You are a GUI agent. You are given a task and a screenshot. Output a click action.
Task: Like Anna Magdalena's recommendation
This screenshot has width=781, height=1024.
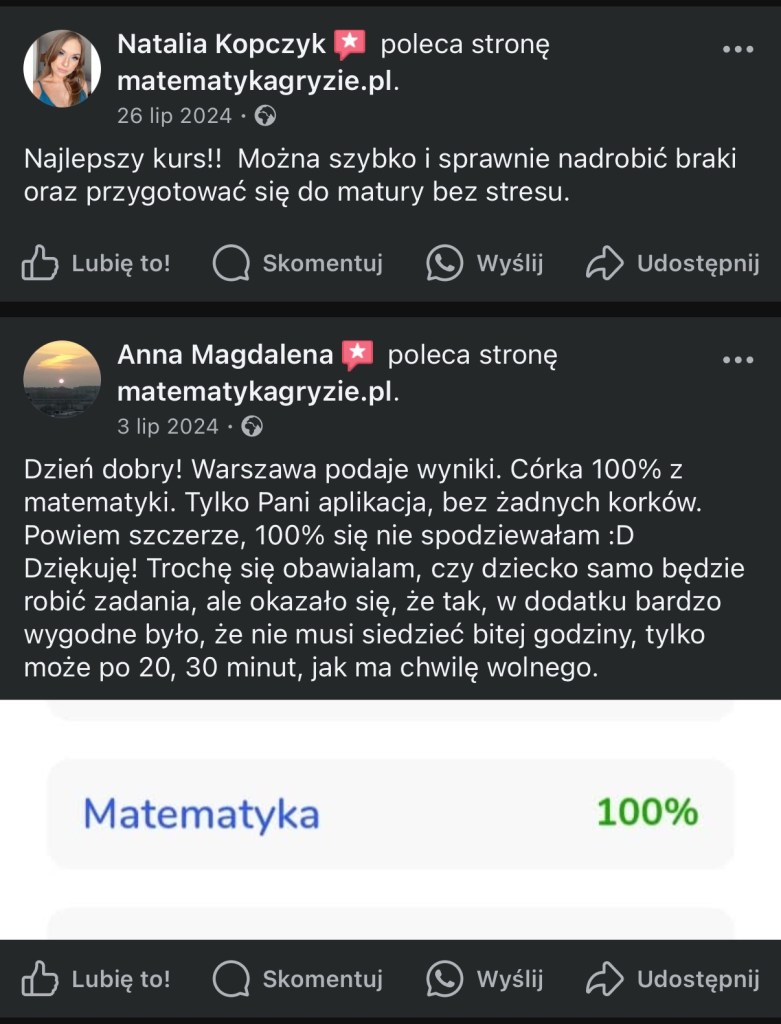(96, 979)
